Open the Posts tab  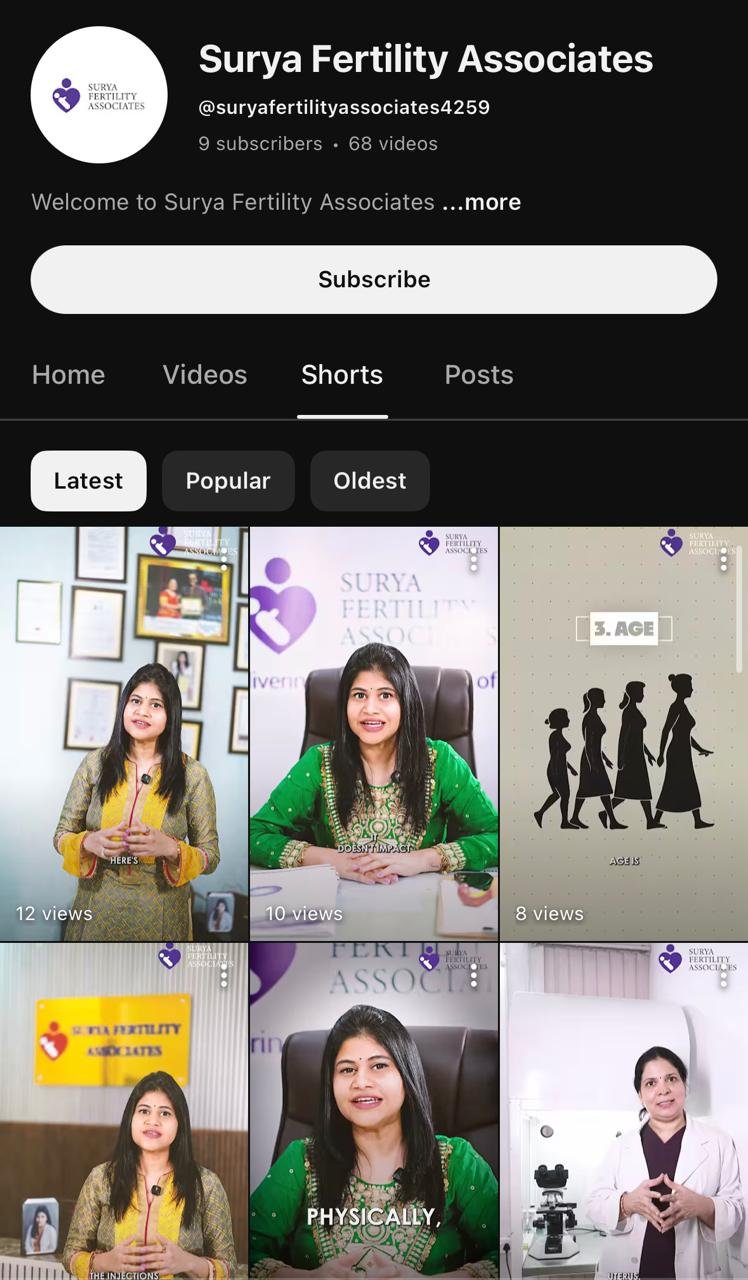click(478, 375)
